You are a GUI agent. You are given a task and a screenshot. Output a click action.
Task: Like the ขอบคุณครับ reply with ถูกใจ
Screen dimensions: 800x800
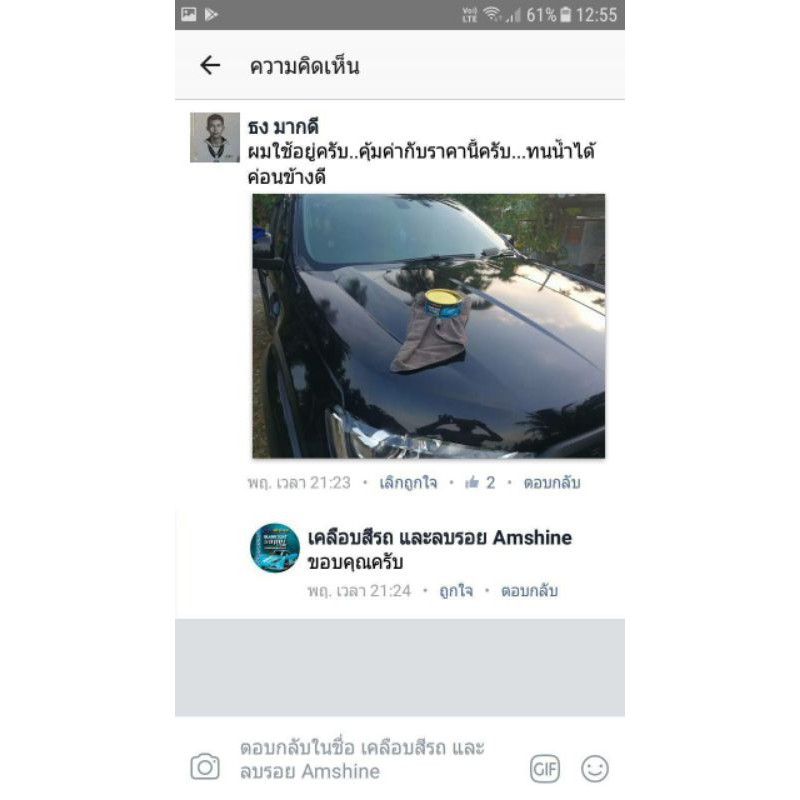(455, 591)
